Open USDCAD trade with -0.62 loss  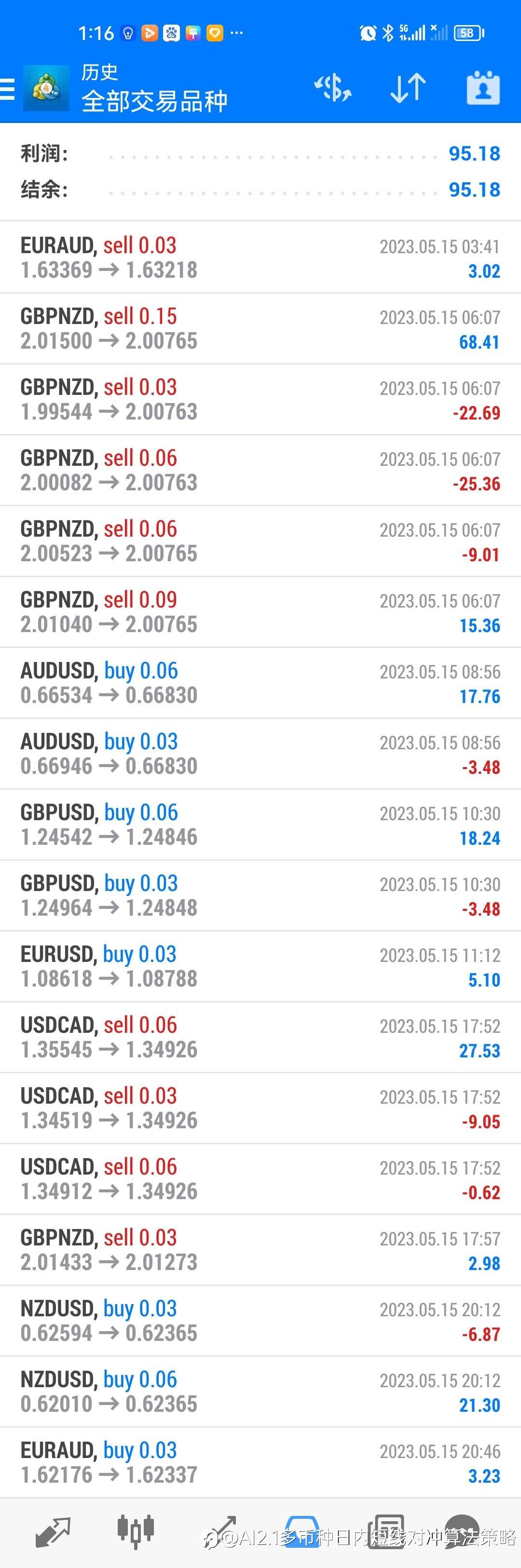260,1179
